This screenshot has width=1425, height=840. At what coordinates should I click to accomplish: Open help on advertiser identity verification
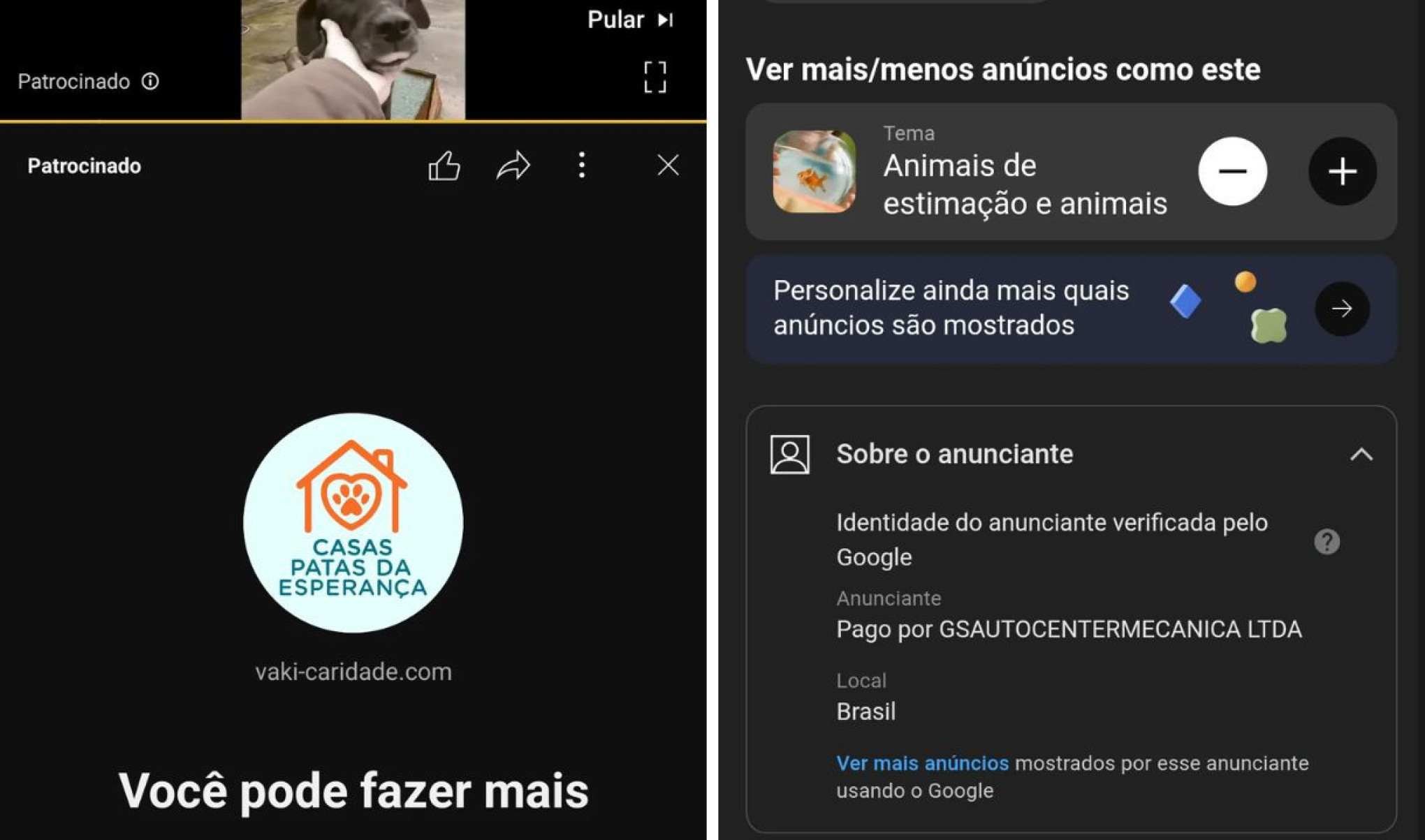(x=1327, y=541)
